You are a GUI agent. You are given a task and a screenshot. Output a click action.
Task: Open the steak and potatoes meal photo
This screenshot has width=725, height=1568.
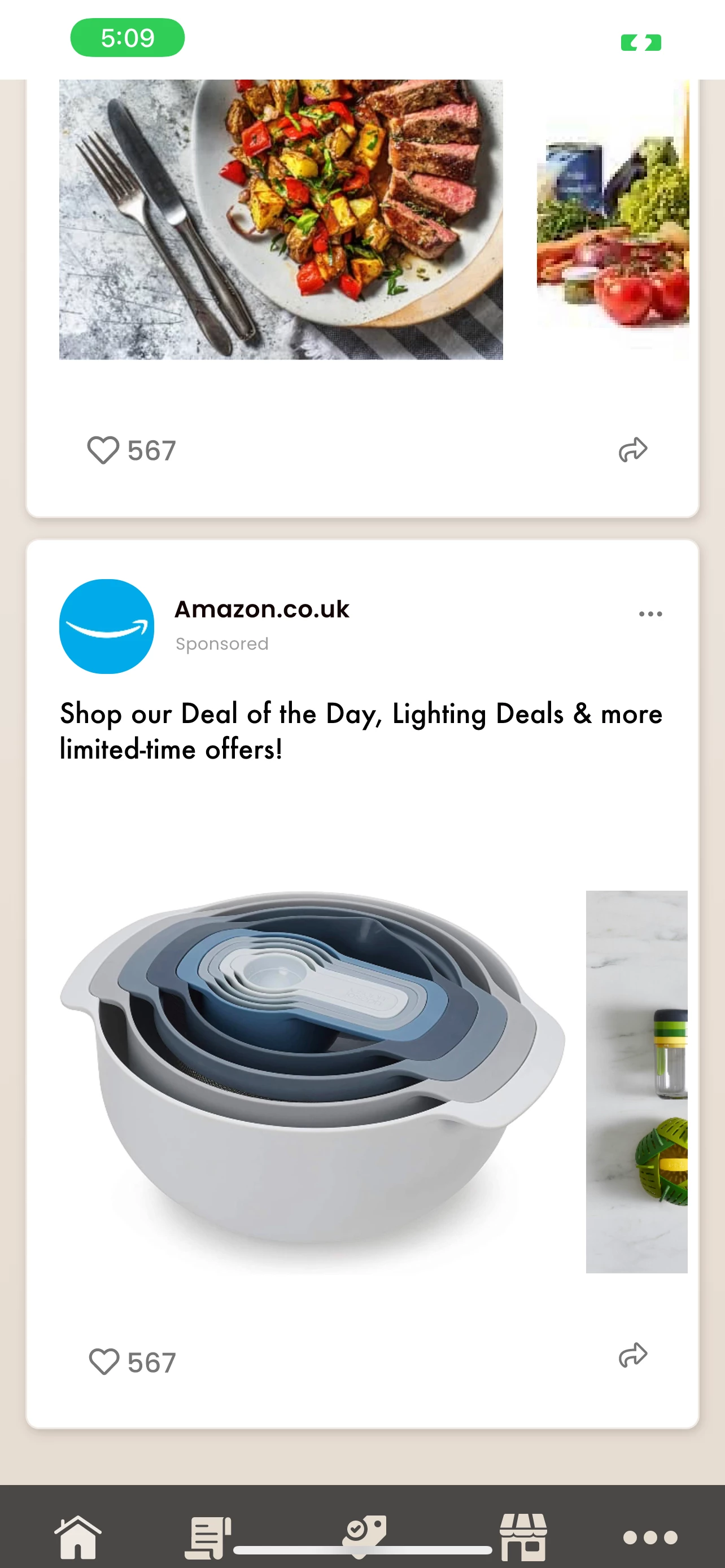point(281,219)
